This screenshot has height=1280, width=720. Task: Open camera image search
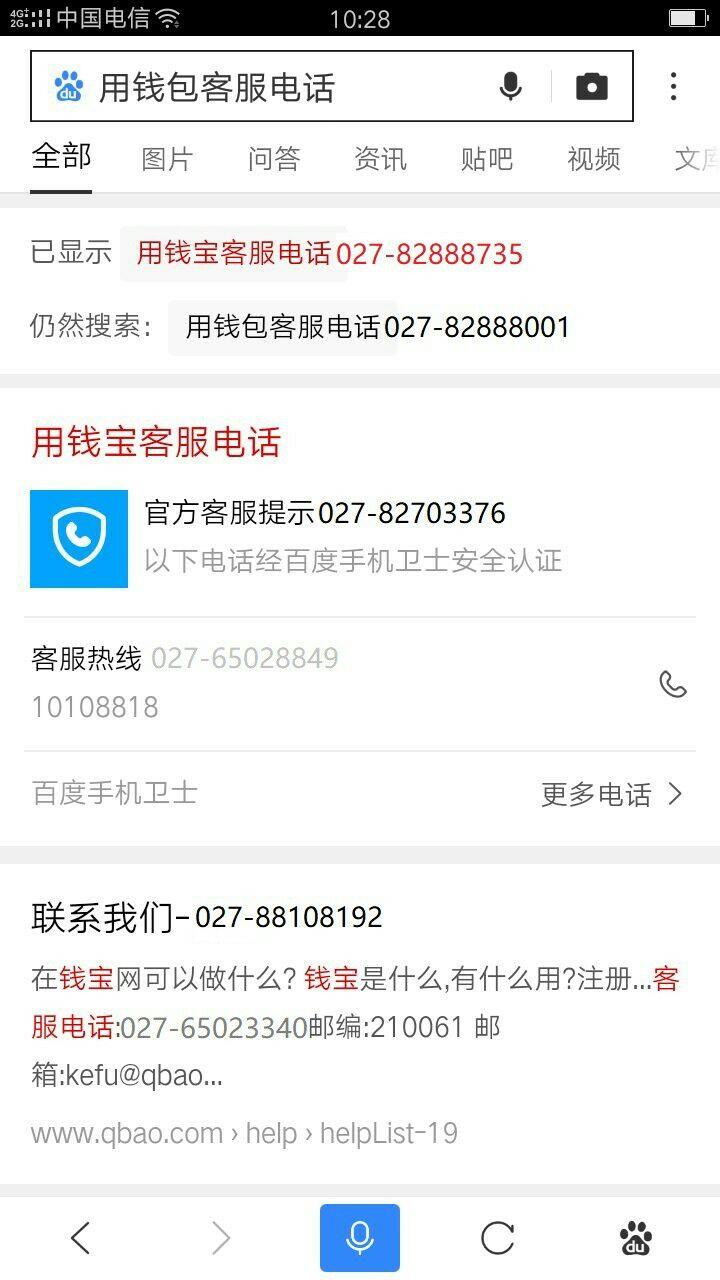click(x=592, y=87)
